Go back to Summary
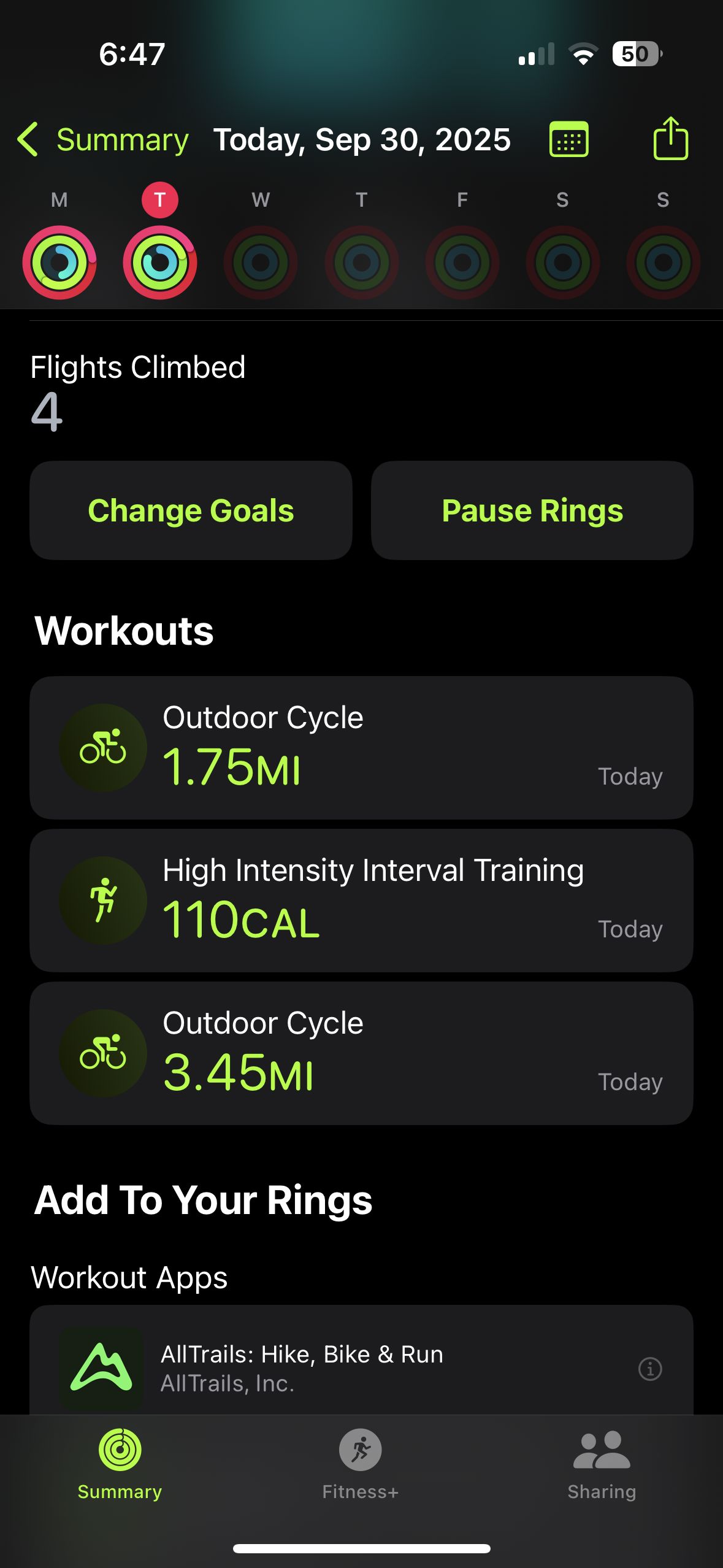The height and width of the screenshot is (1568, 723). (103, 140)
